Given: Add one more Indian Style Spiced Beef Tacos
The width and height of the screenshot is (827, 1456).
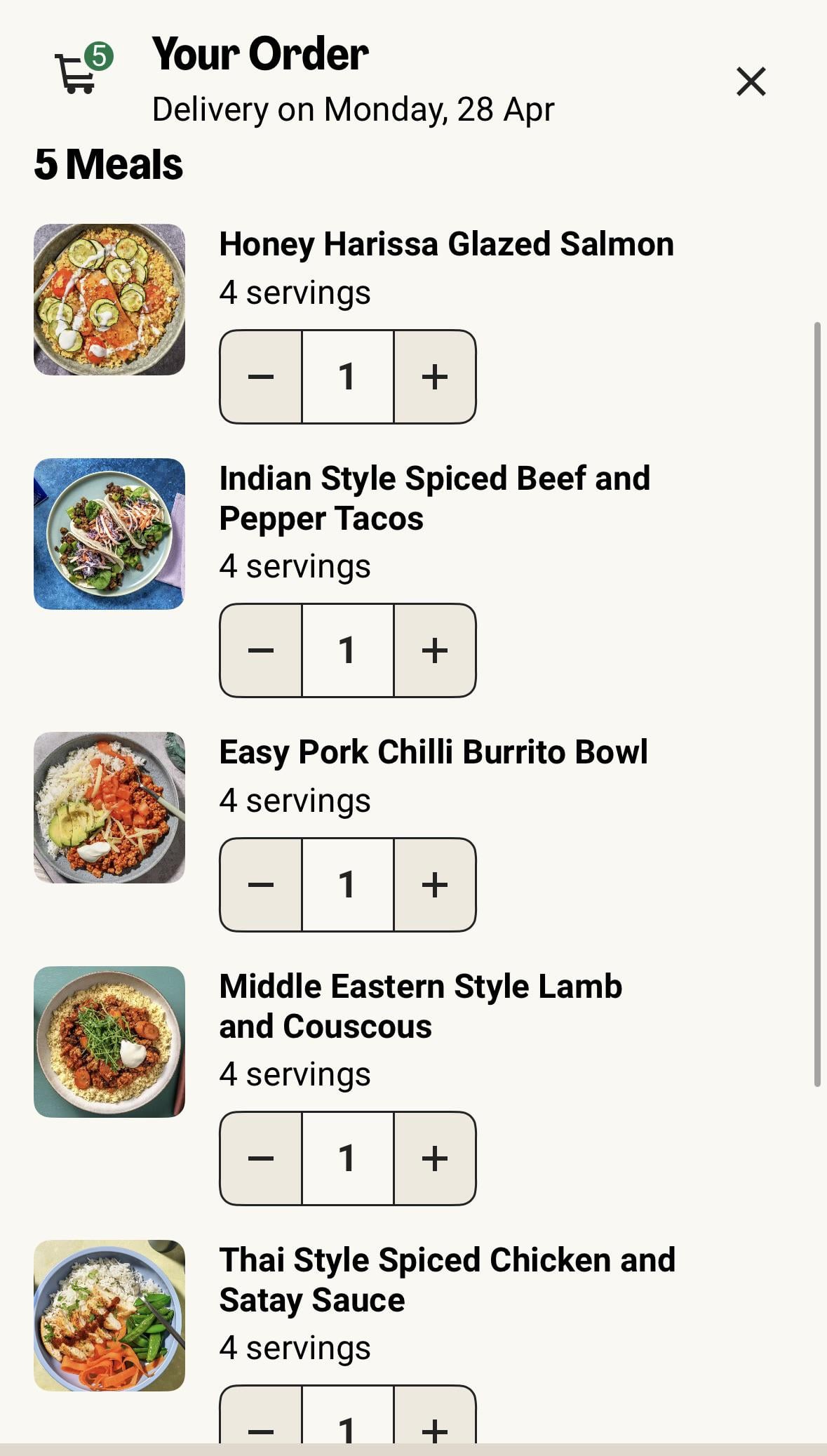Looking at the screenshot, I should 435,650.
